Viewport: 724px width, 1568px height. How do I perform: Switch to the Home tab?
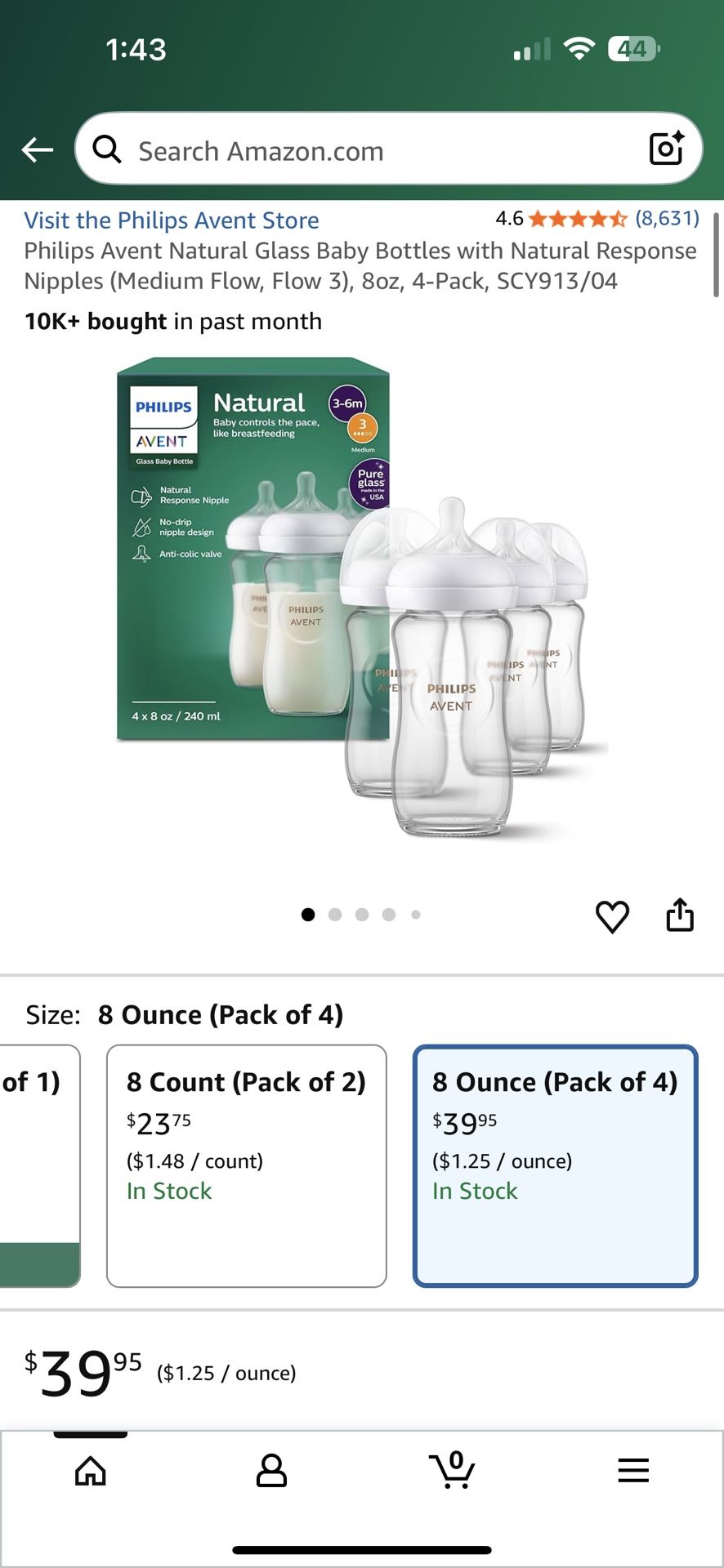tap(91, 1471)
